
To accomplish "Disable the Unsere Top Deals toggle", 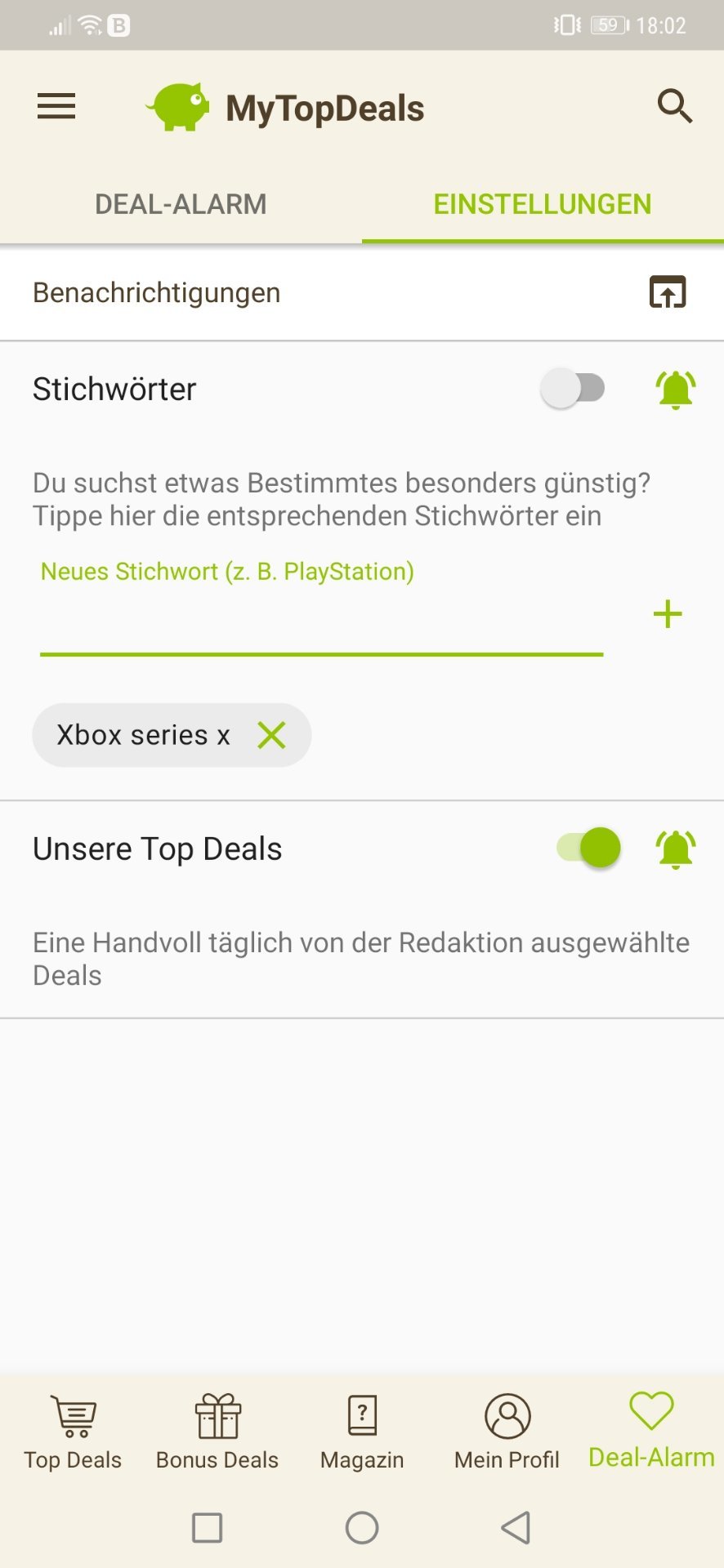I will [589, 848].
